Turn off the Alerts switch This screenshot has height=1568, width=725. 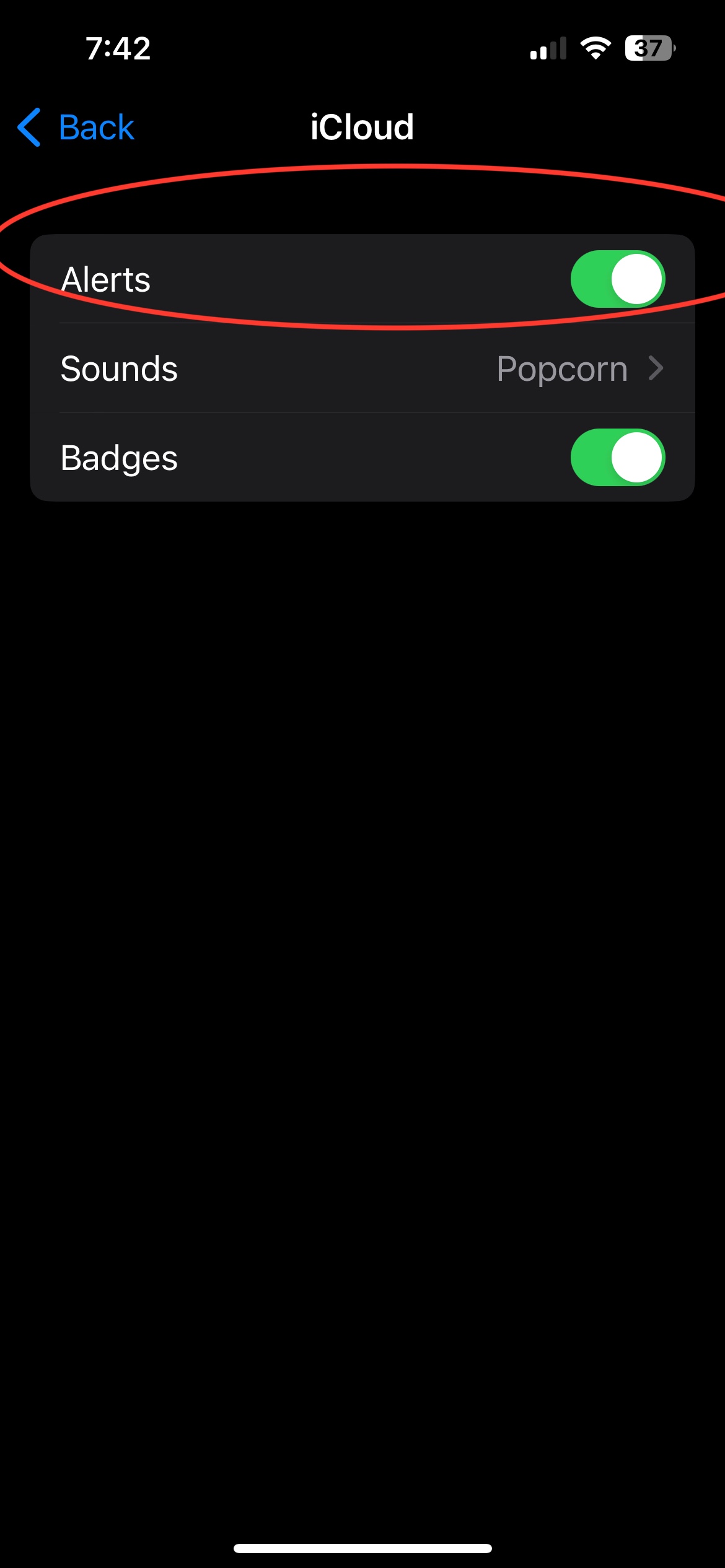[618, 279]
